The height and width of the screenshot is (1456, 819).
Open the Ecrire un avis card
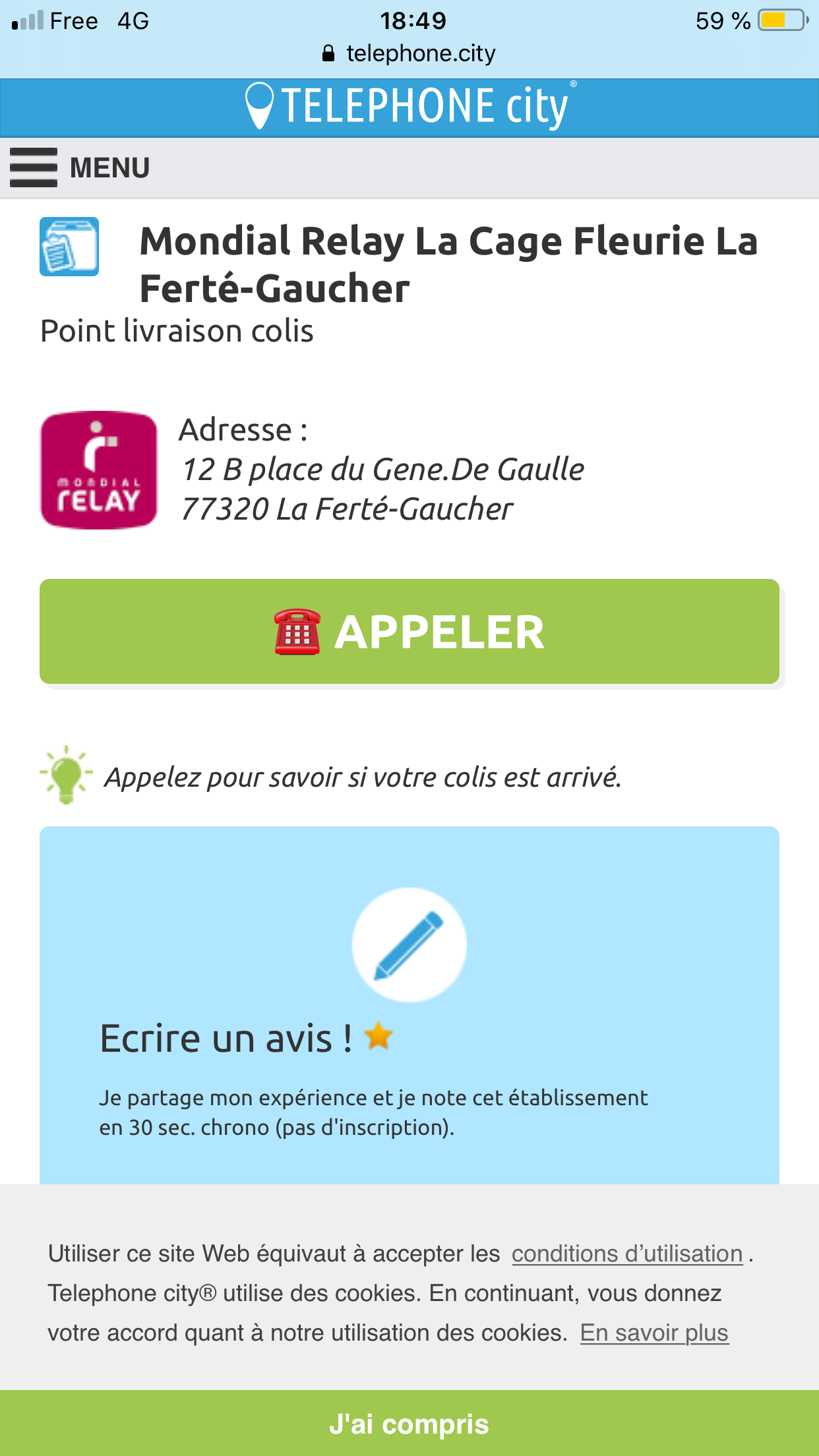tap(409, 1005)
